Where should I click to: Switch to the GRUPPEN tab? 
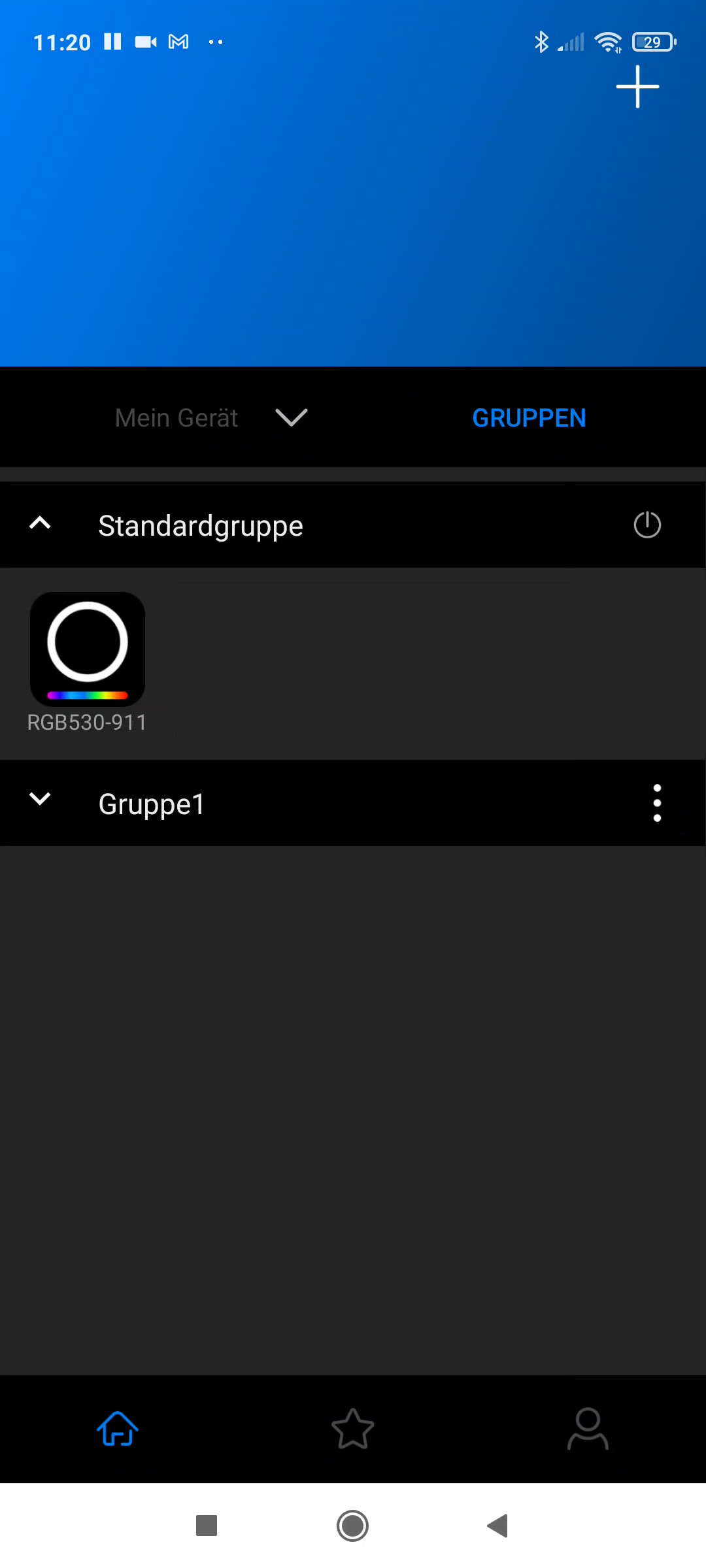[529, 418]
